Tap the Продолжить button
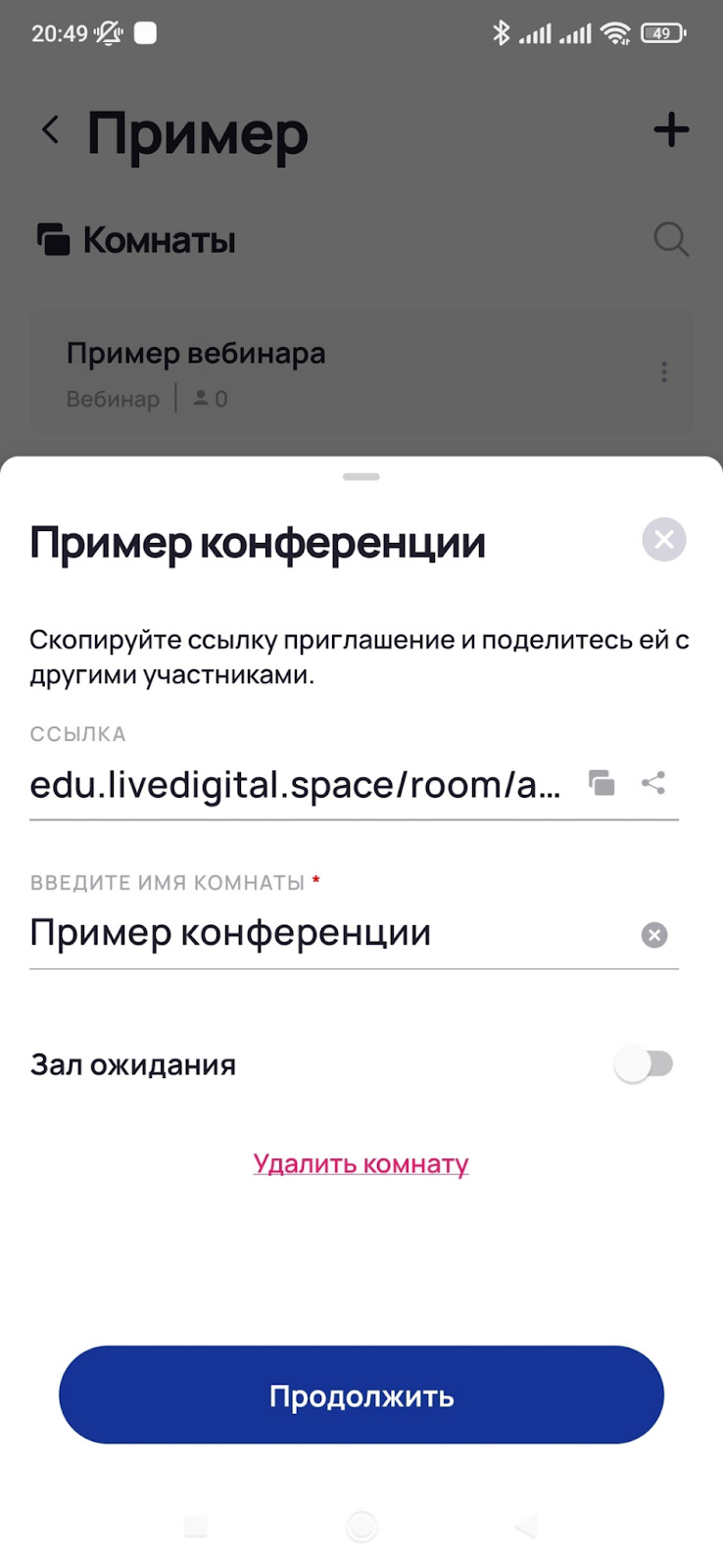The height and width of the screenshot is (1568, 723). [361, 1395]
